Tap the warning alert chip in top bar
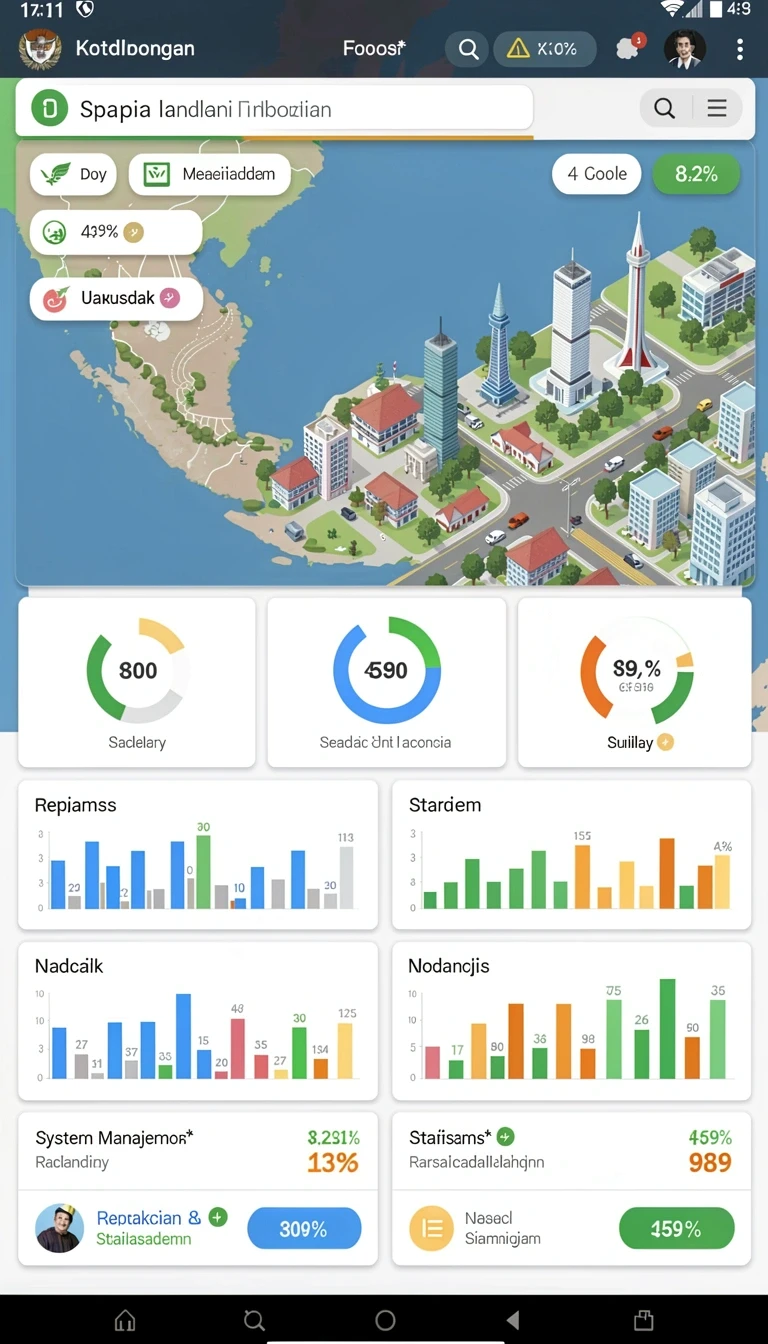This screenshot has height=1344, width=768. (x=545, y=48)
